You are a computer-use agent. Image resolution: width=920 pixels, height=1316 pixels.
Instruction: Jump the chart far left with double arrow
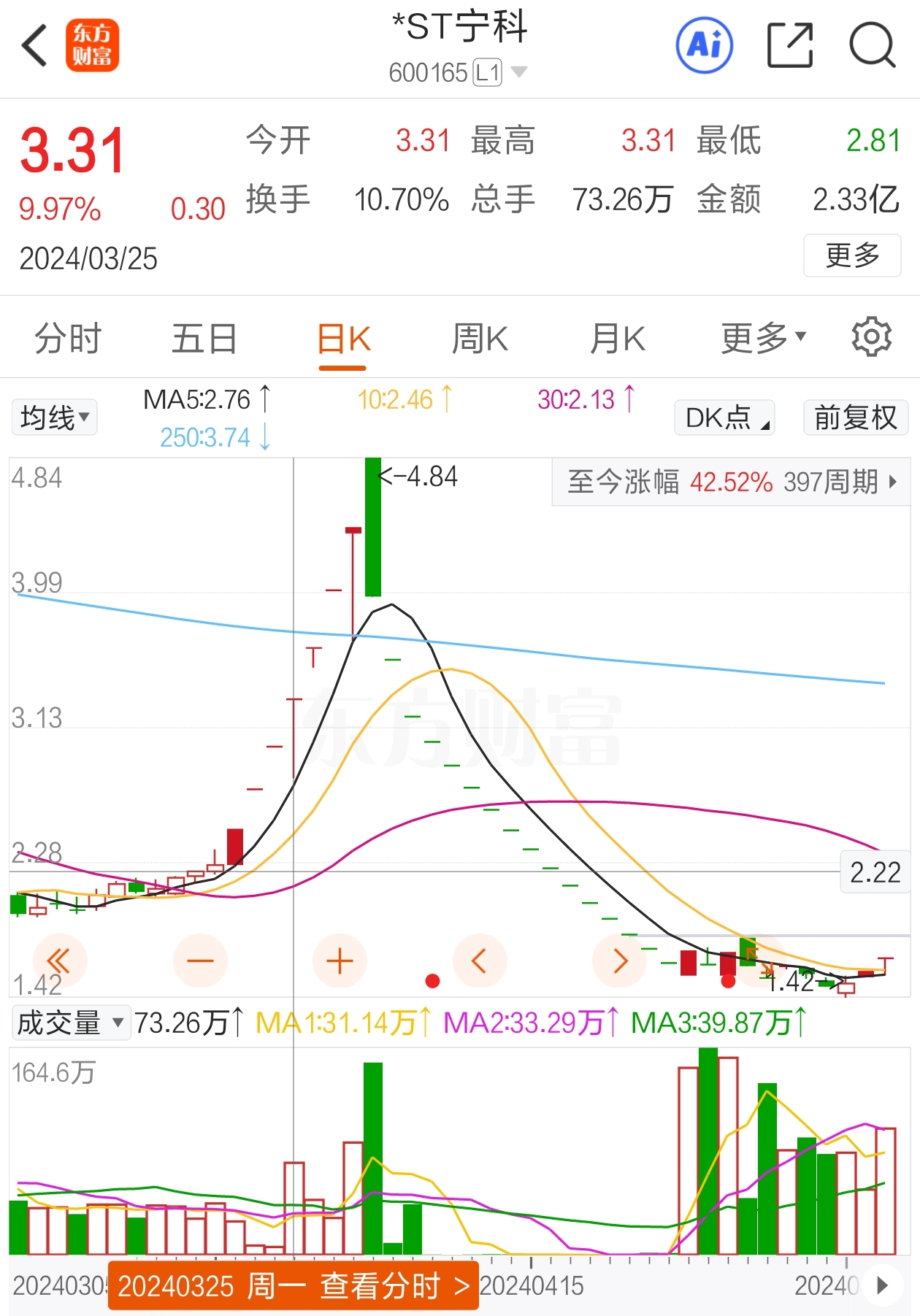click(60, 961)
